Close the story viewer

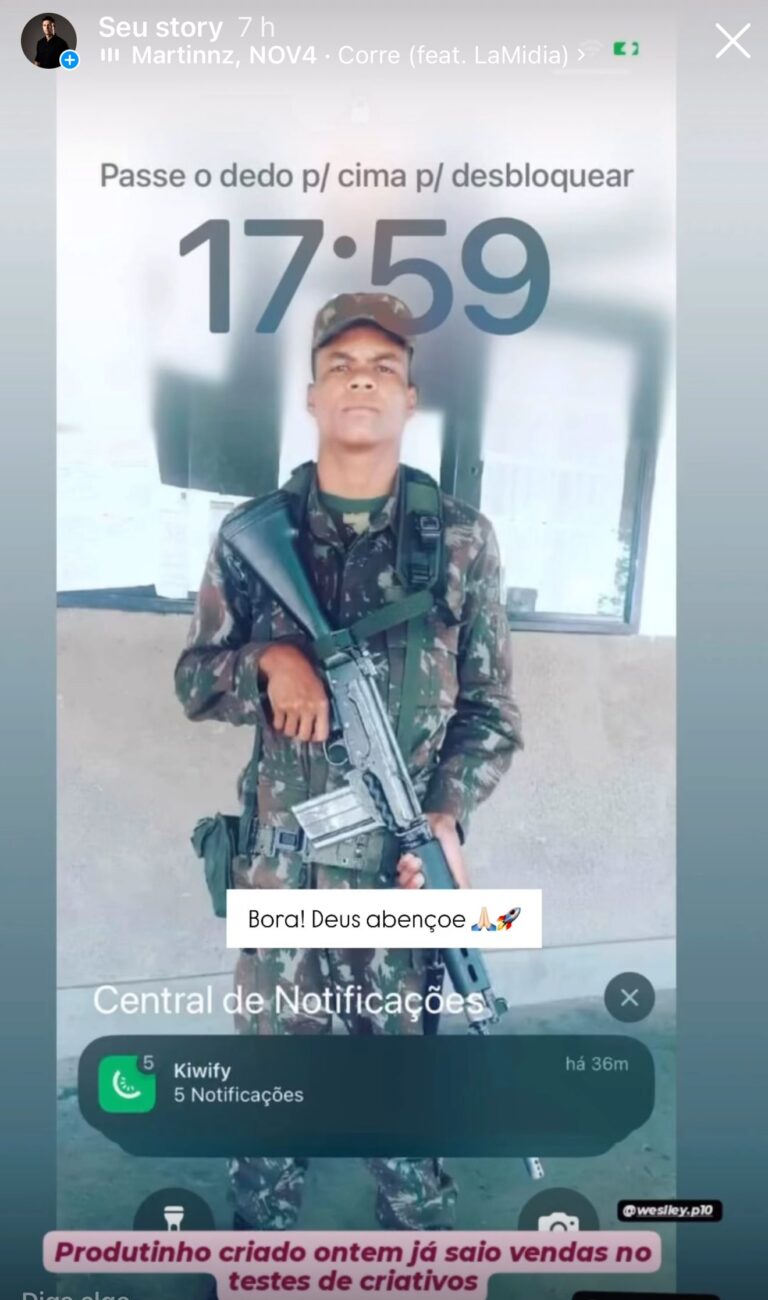point(732,41)
